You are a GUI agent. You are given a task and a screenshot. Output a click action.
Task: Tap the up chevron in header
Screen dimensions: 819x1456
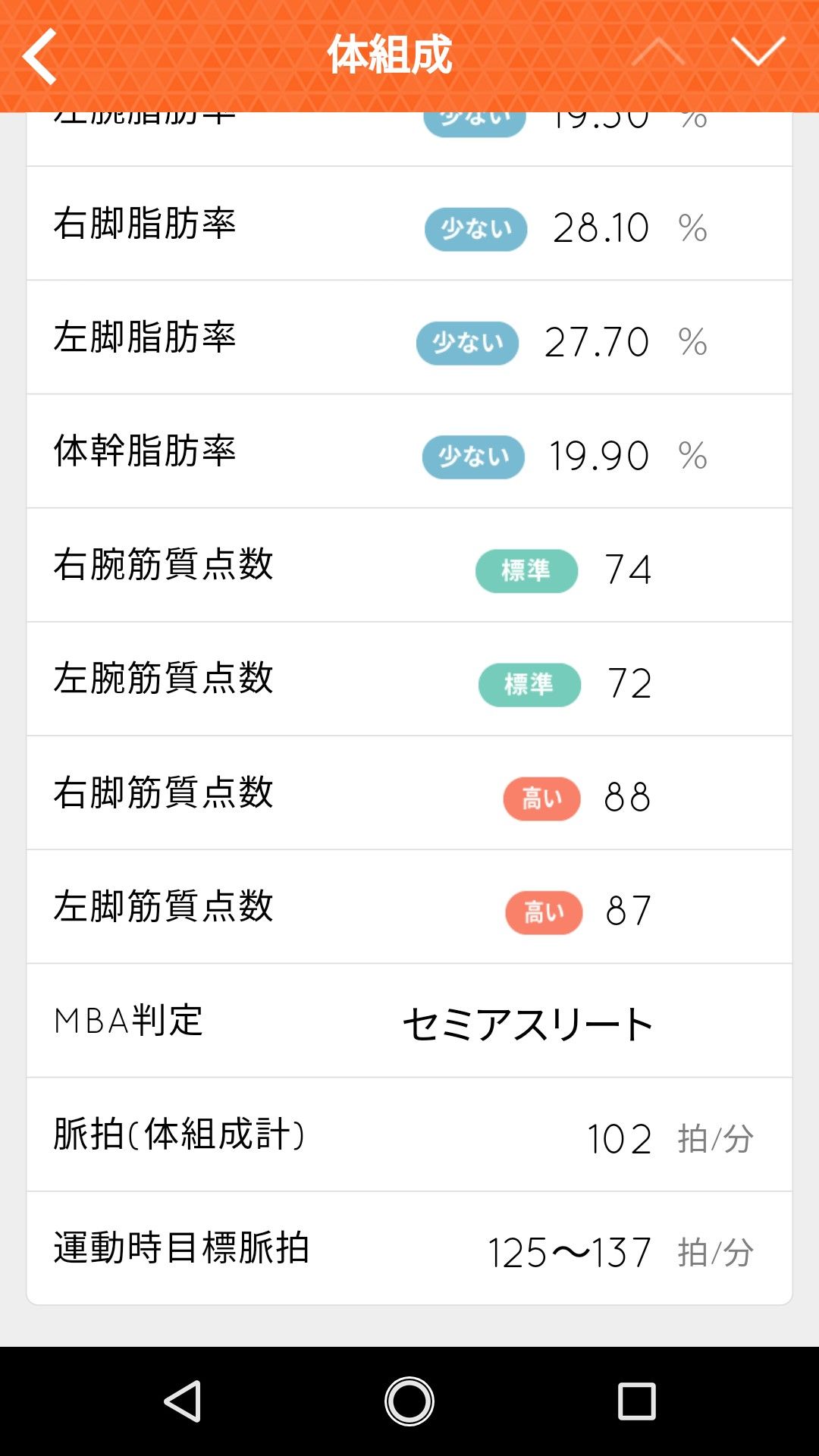(x=658, y=53)
